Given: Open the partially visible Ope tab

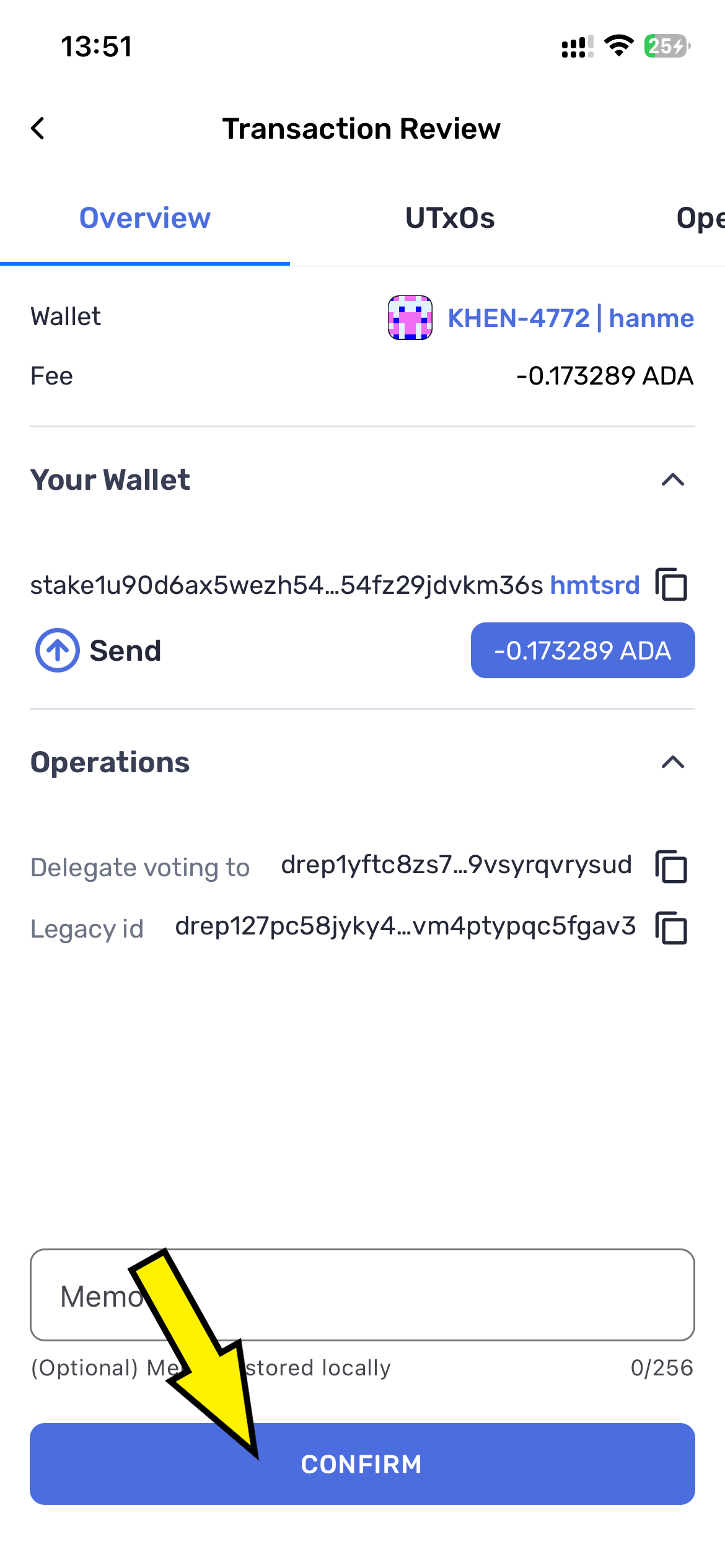Looking at the screenshot, I should 701,218.
